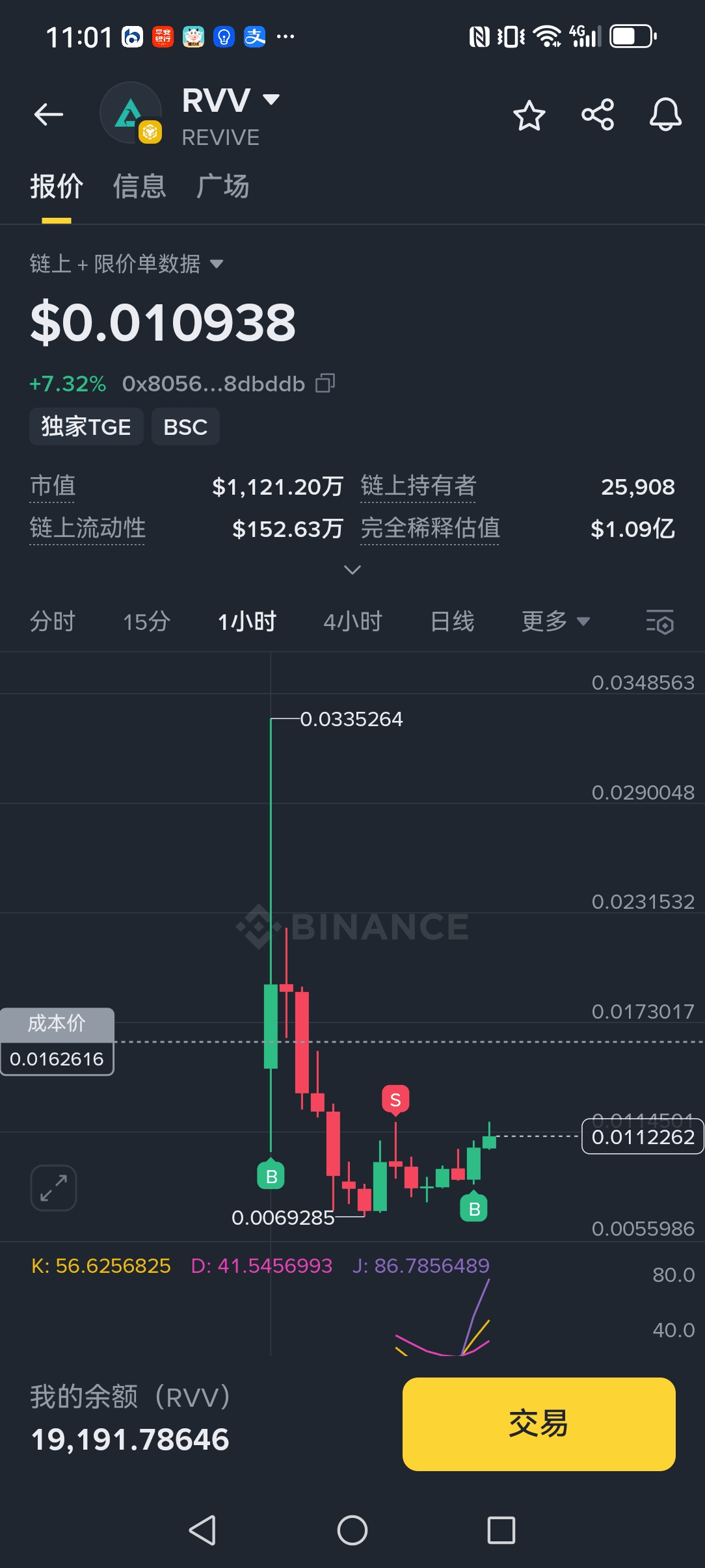Image resolution: width=705 pixels, height=1568 pixels.
Task: Select the 15分 chart interval
Action: point(146,621)
